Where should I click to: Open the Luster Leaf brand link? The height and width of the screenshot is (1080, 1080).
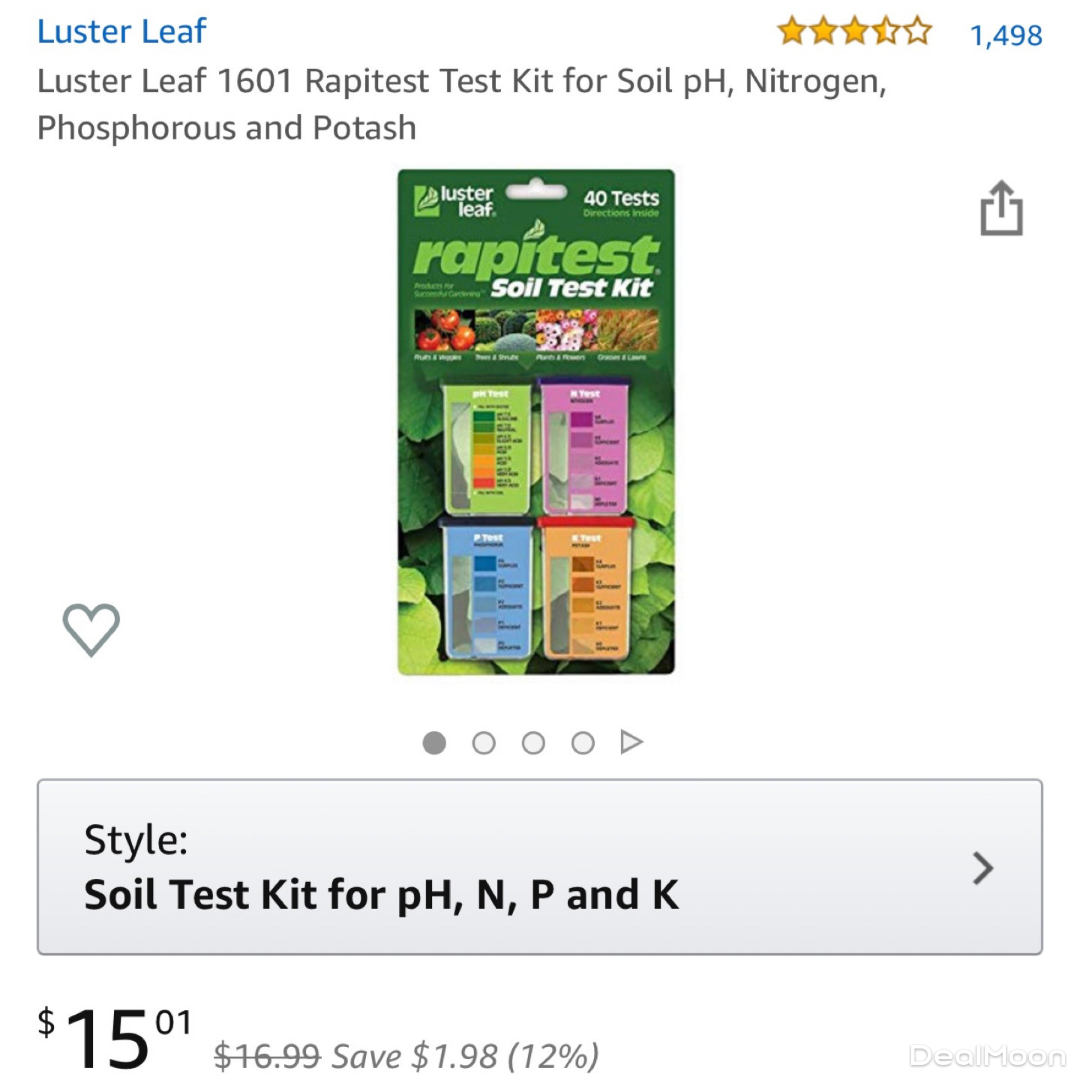[121, 32]
